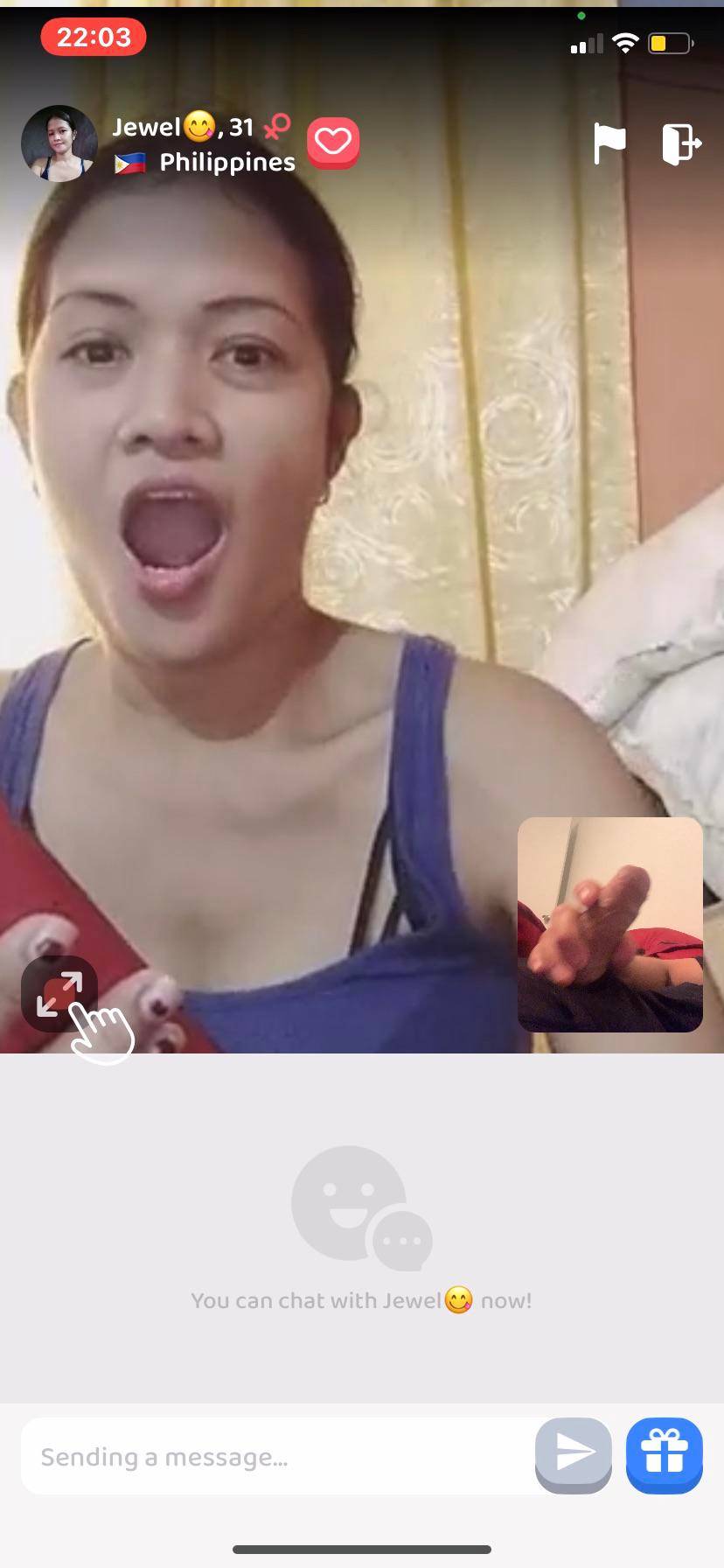Tap the cellular signal bars
This screenshot has width=724, height=1568.
click(x=585, y=42)
